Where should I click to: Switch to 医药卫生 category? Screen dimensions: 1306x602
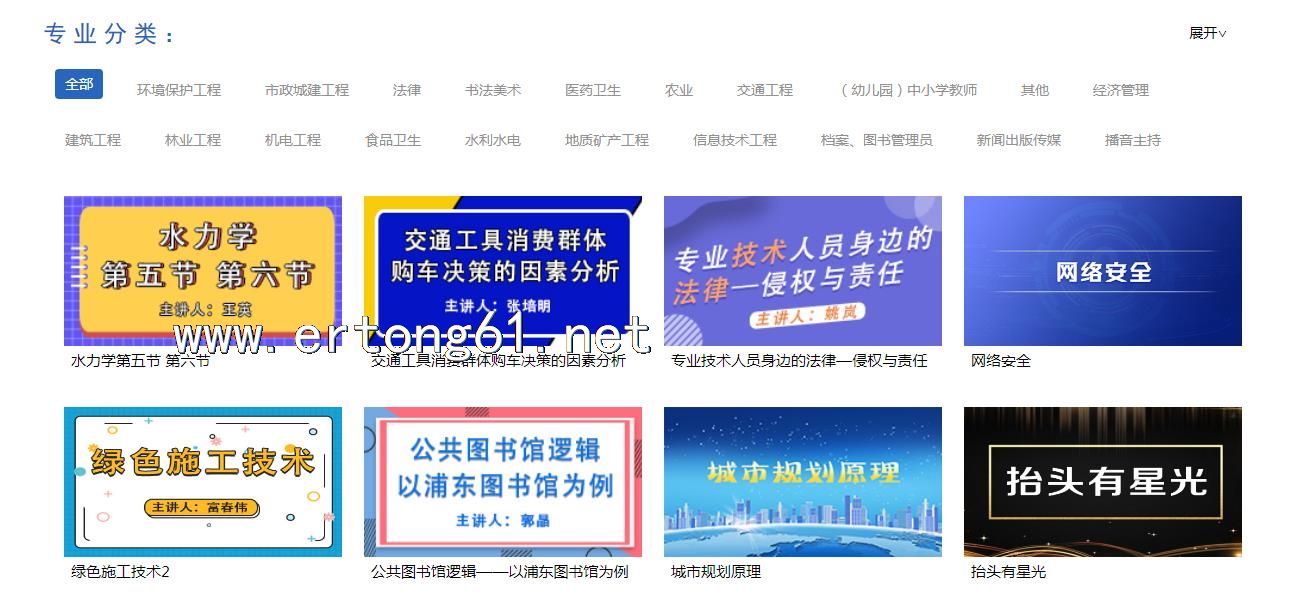pos(593,90)
